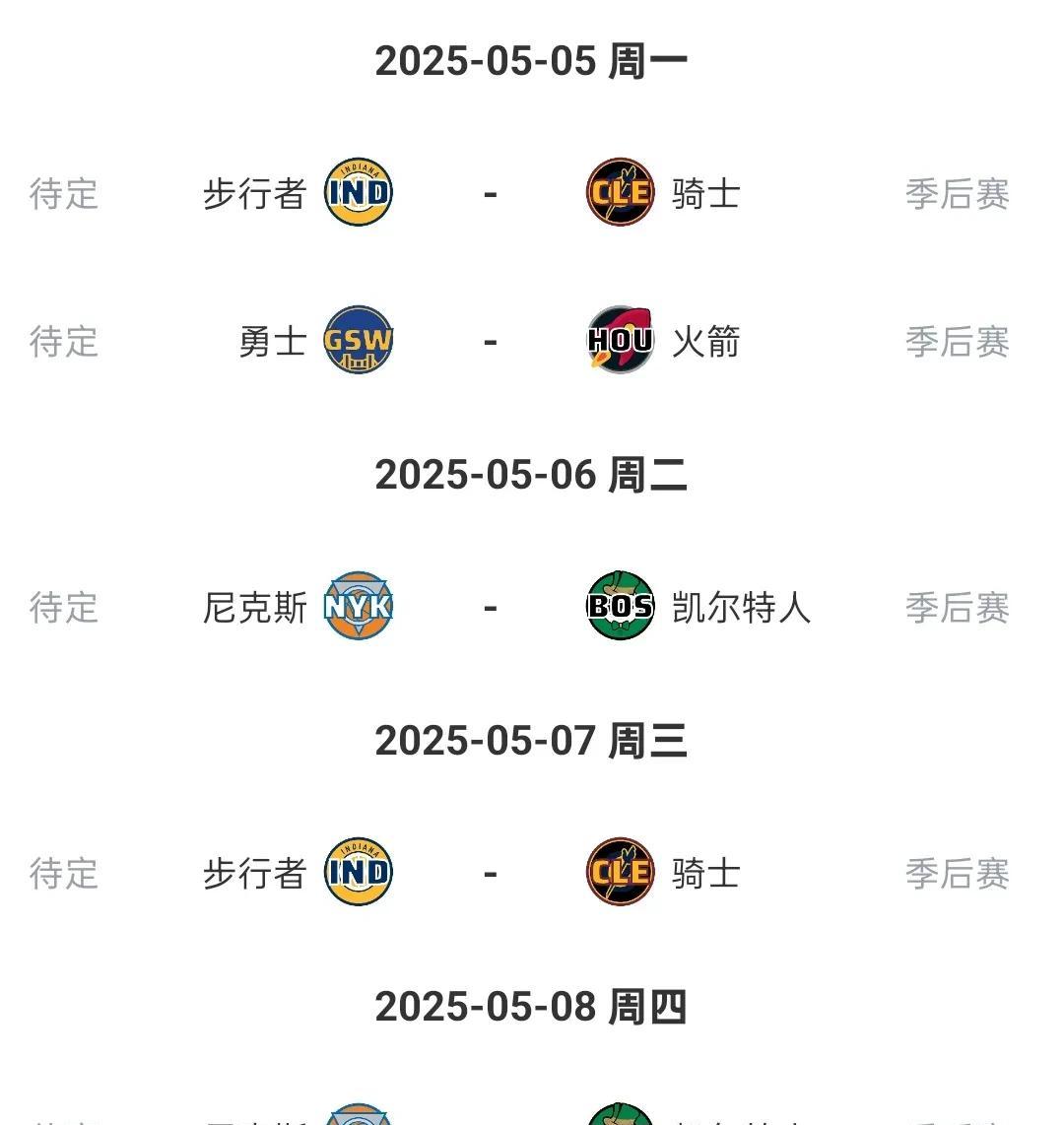Open the Houston Rockets HOU team logo
The width and height of the screenshot is (1064, 1125).
[621, 343]
